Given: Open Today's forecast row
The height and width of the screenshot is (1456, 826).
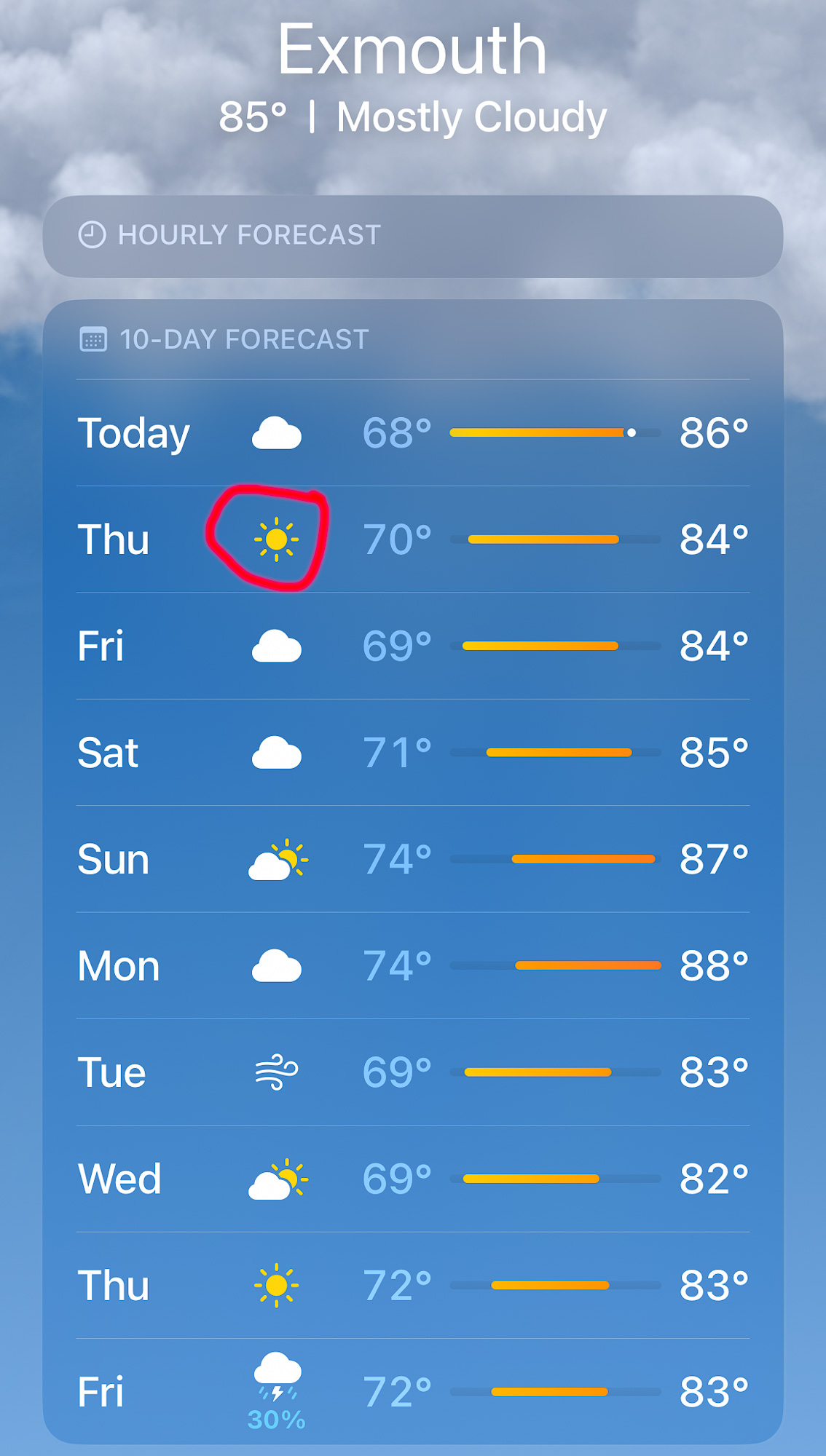Looking at the screenshot, I should coord(412,433).
